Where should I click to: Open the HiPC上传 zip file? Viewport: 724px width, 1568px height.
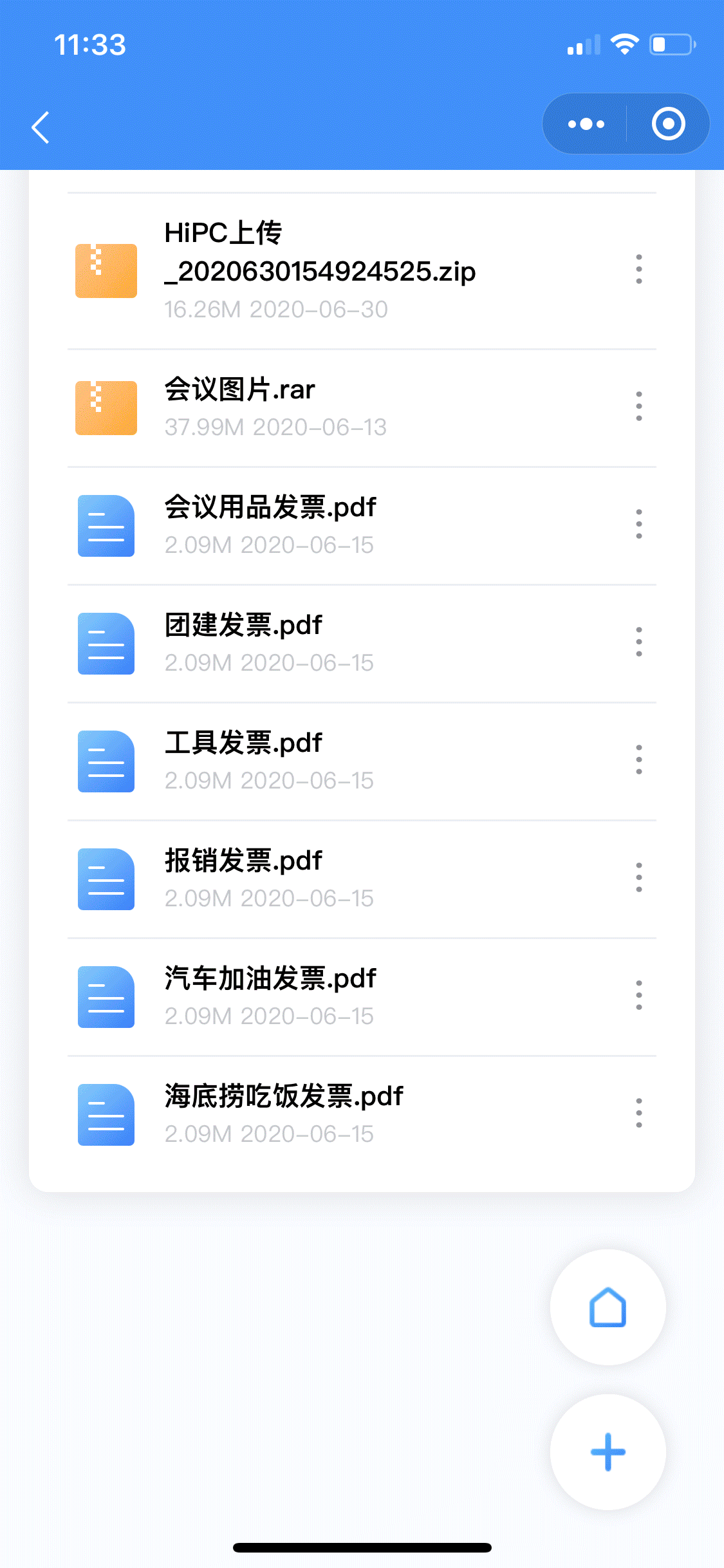319,270
